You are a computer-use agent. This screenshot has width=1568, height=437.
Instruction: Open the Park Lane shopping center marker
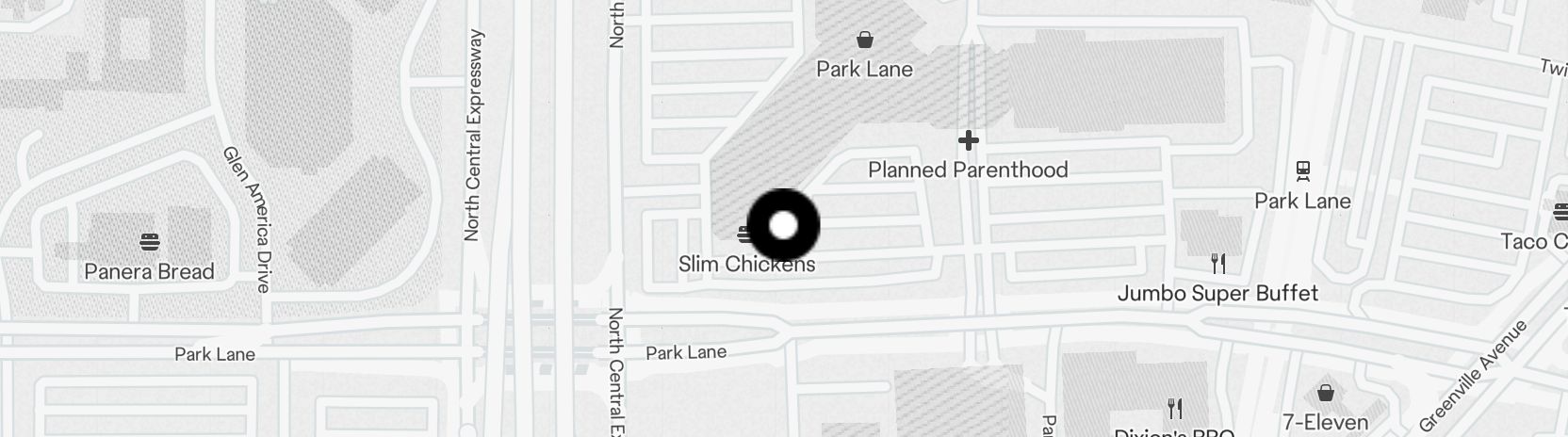(864, 40)
